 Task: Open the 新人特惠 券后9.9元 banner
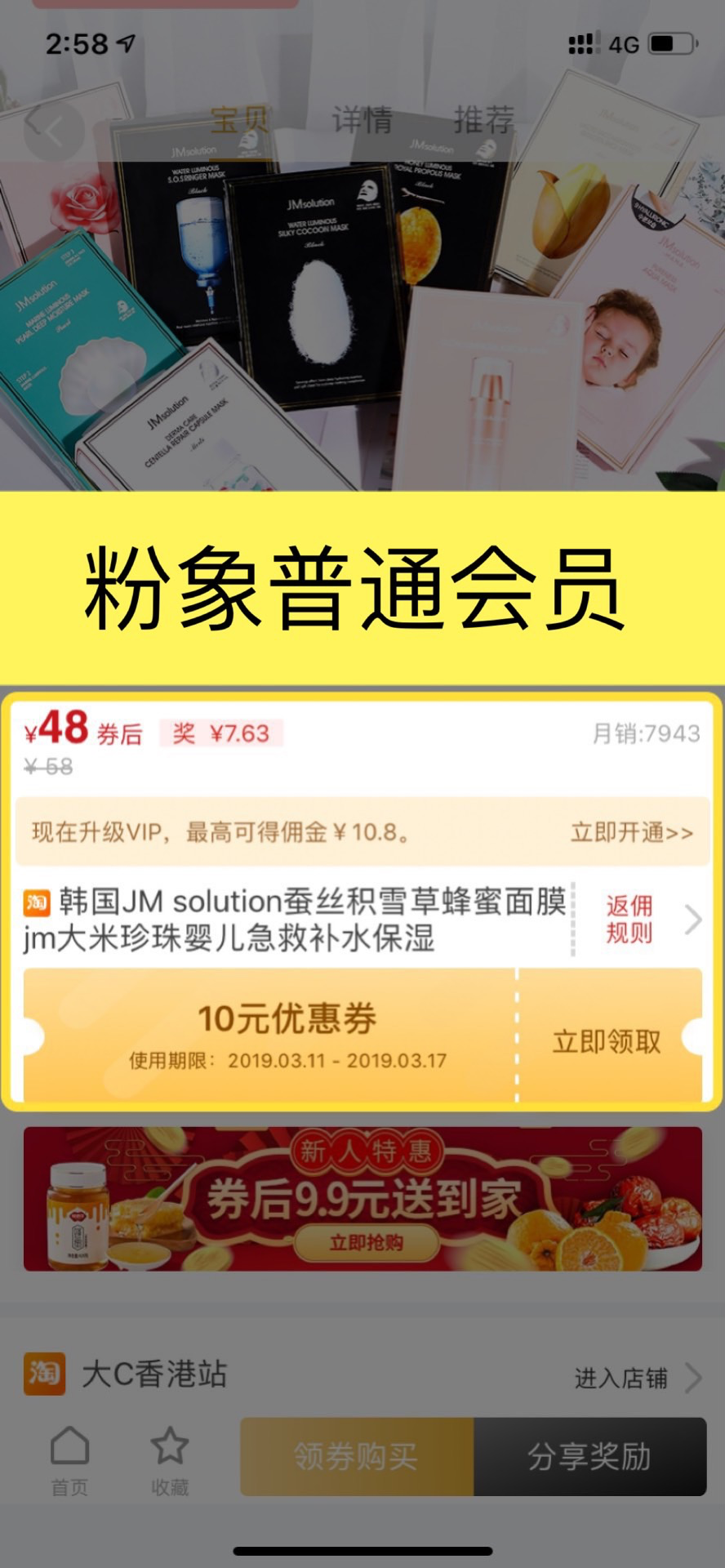click(362, 1199)
